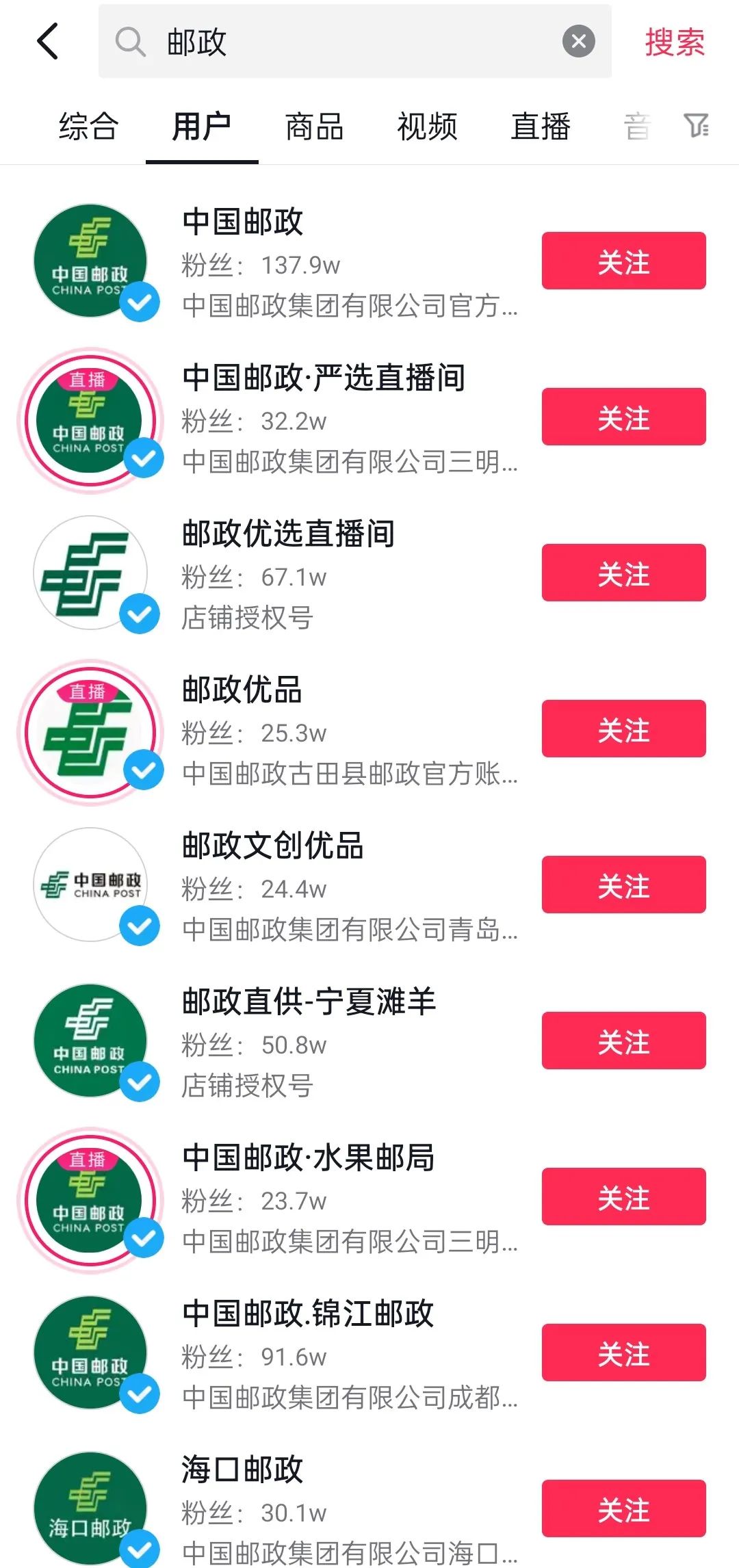The height and width of the screenshot is (1568, 739).
Task: Open the search filter icon
Action: [696, 126]
